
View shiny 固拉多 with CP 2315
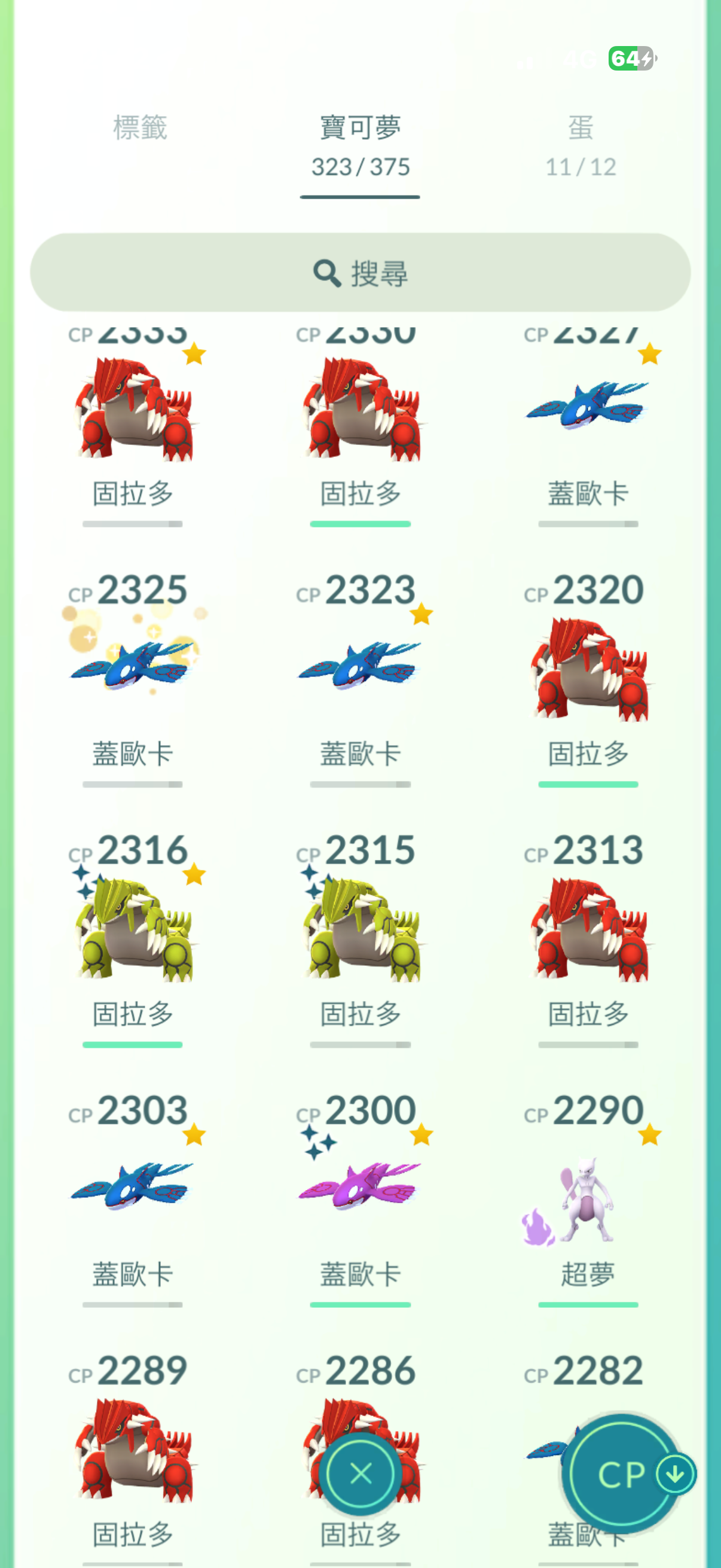coord(360,929)
